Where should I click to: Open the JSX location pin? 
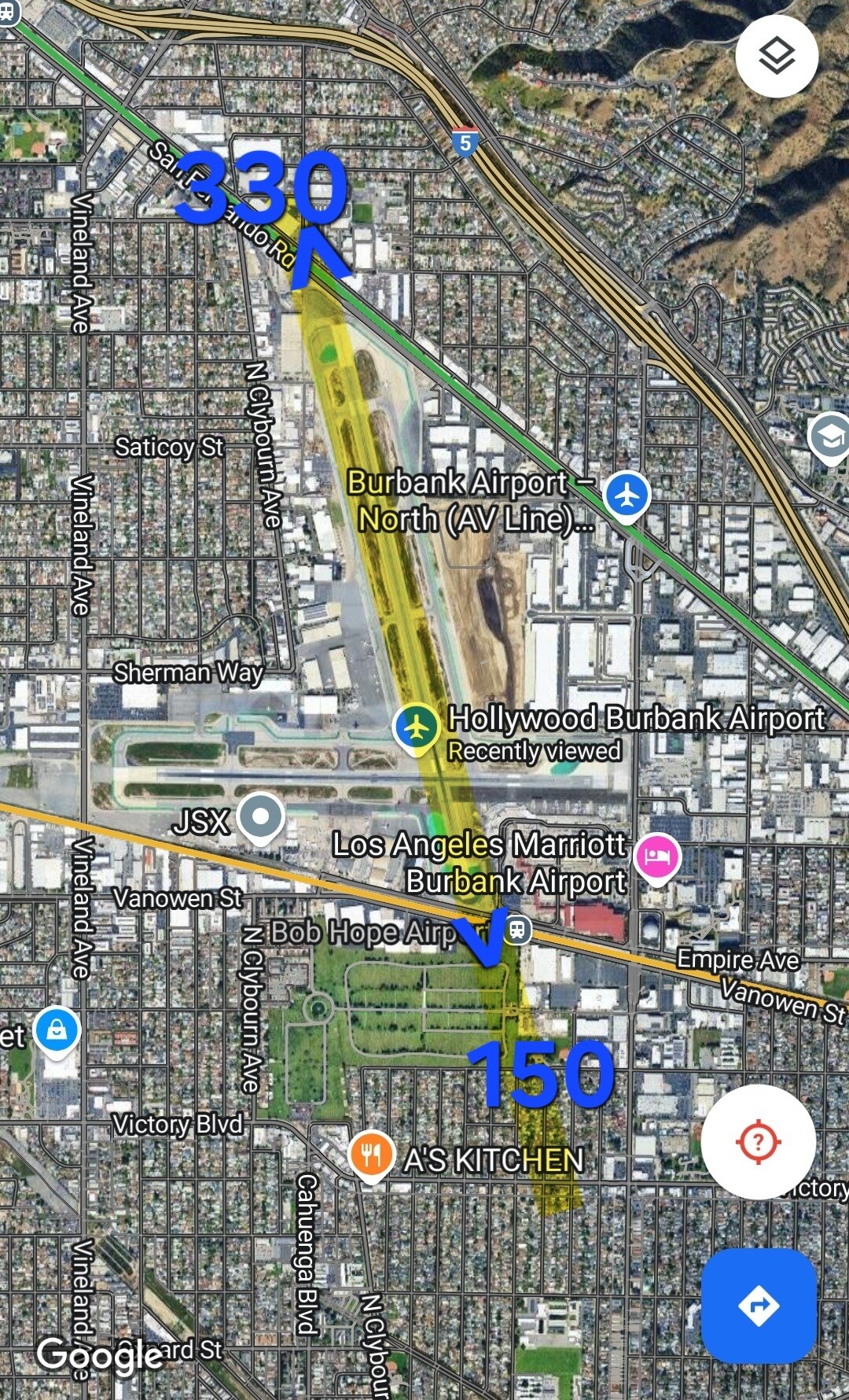[x=260, y=818]
